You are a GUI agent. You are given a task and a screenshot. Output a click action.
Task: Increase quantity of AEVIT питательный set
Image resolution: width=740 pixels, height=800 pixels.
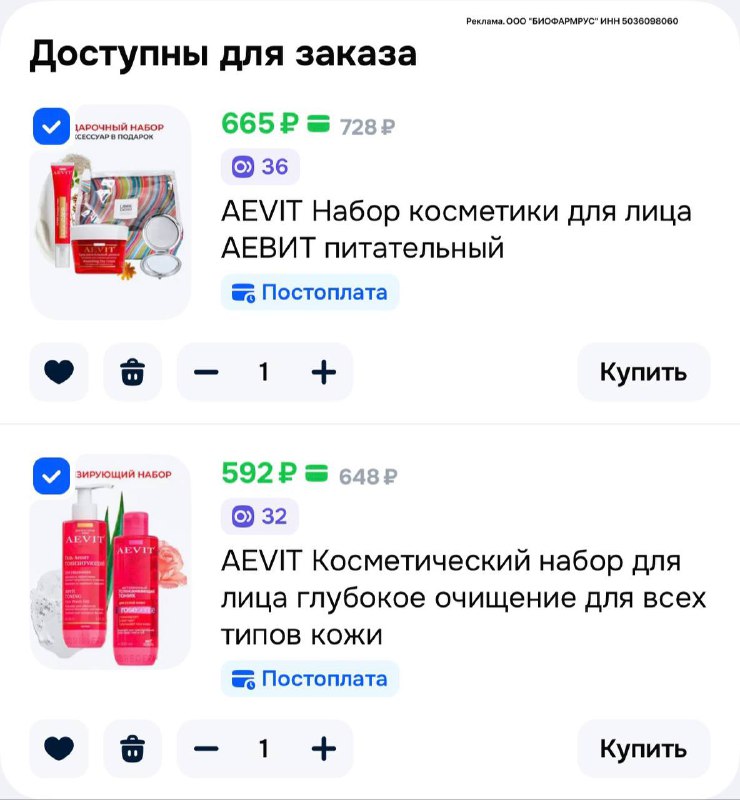point(323,373)
